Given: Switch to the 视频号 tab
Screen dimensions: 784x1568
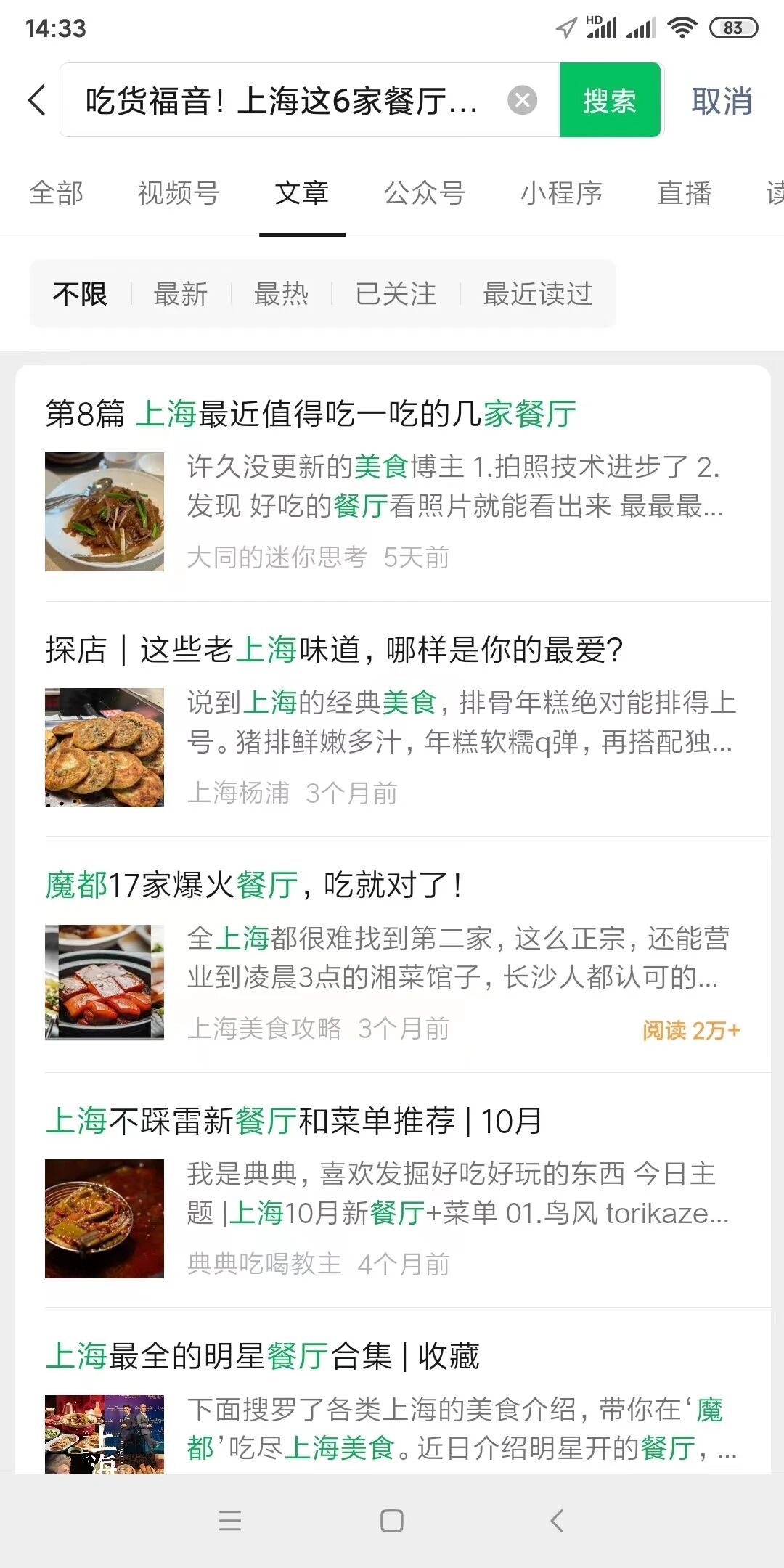Looking at the screenshot, I should (179, 193).
